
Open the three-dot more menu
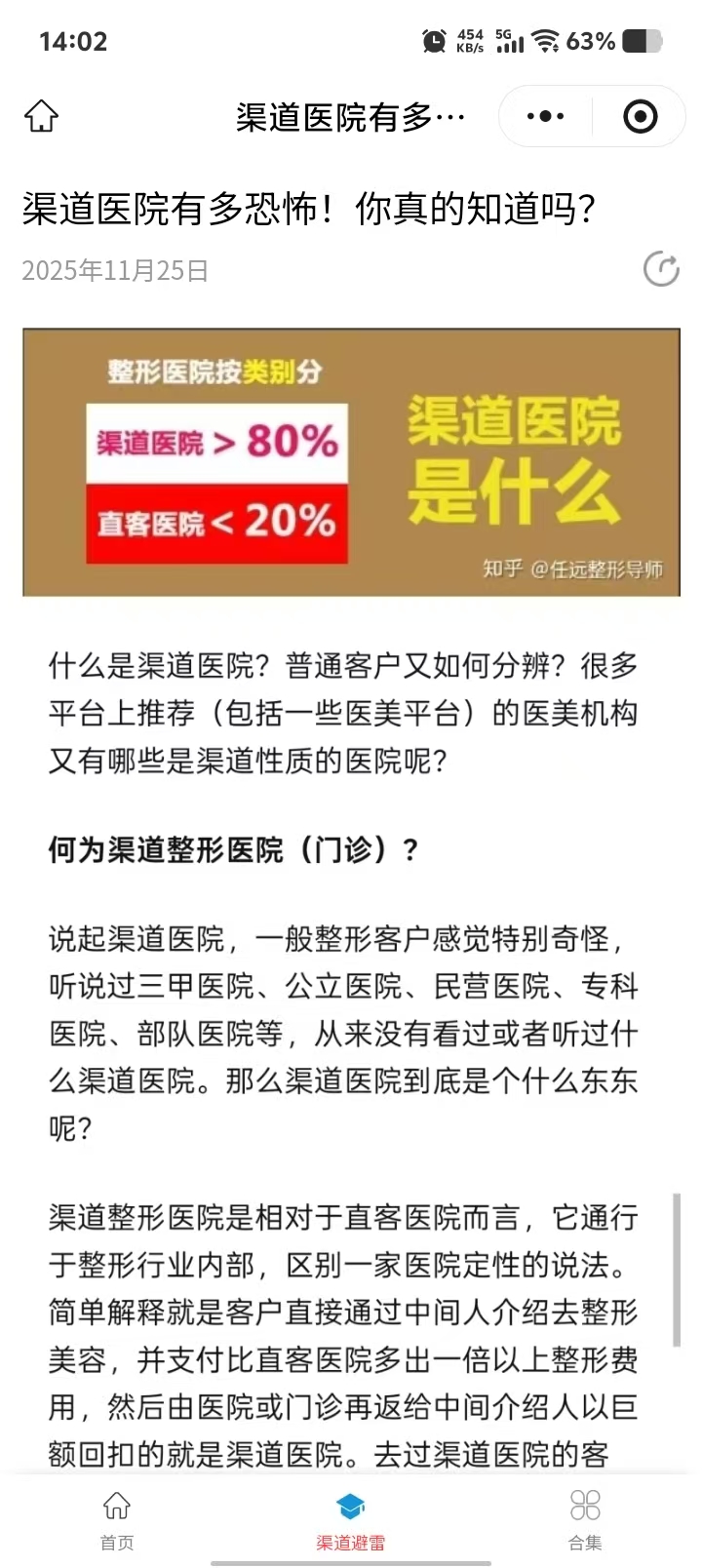pyautogui.click(x=545, y=116)
